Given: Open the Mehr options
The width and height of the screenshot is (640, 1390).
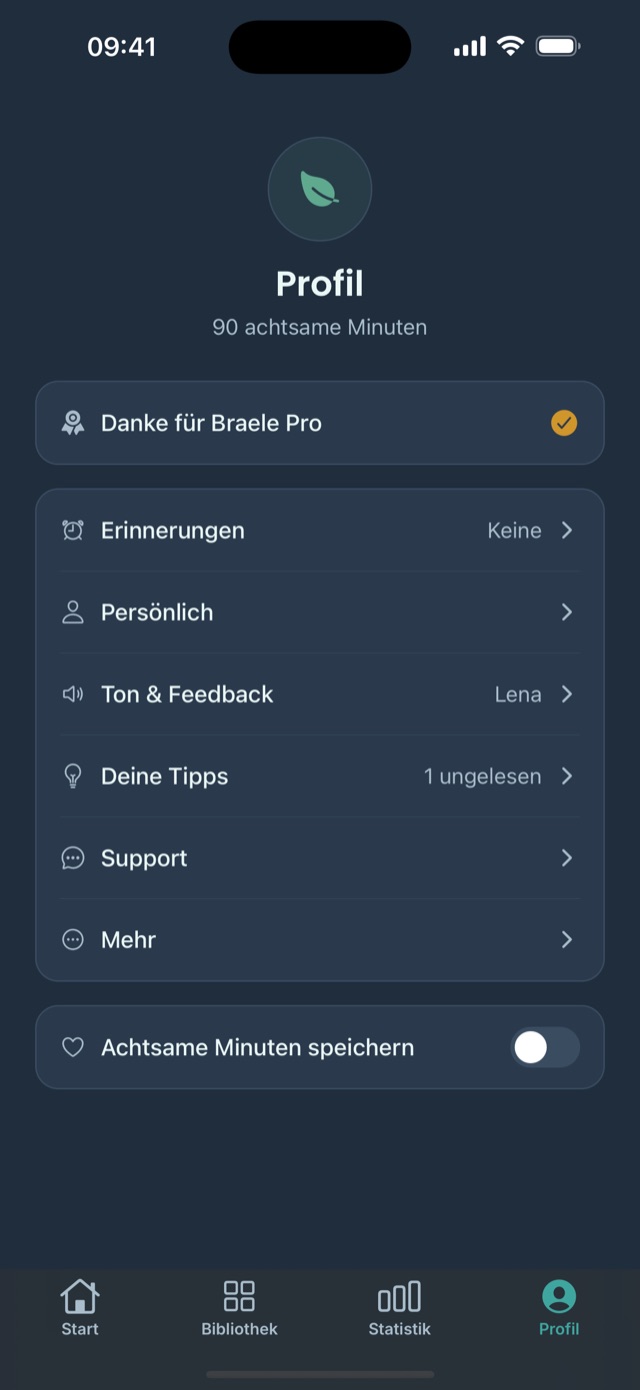Looking at the screenshot, I should 320,940.
